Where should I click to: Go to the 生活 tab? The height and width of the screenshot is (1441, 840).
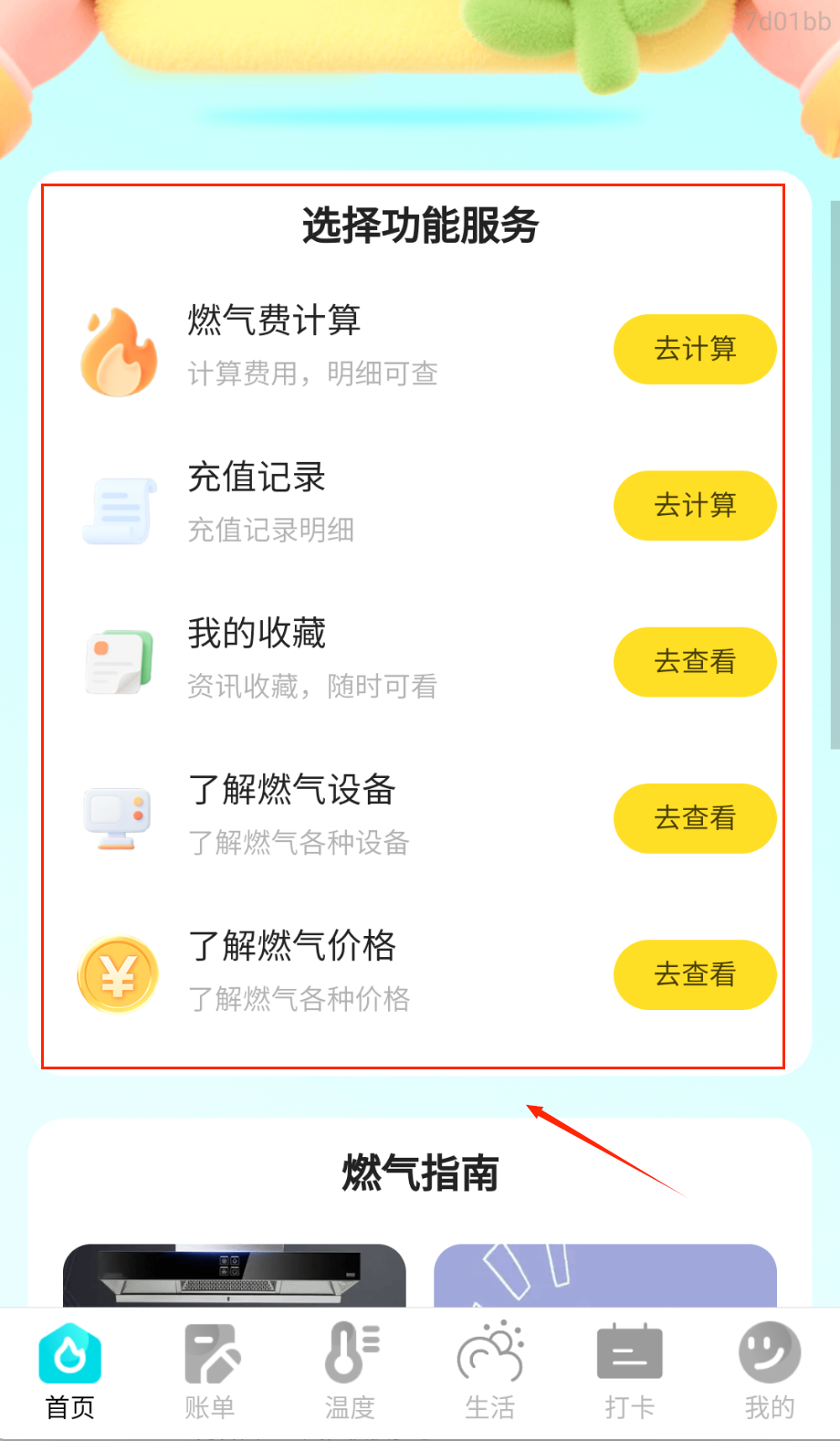tap(490, 1371)
